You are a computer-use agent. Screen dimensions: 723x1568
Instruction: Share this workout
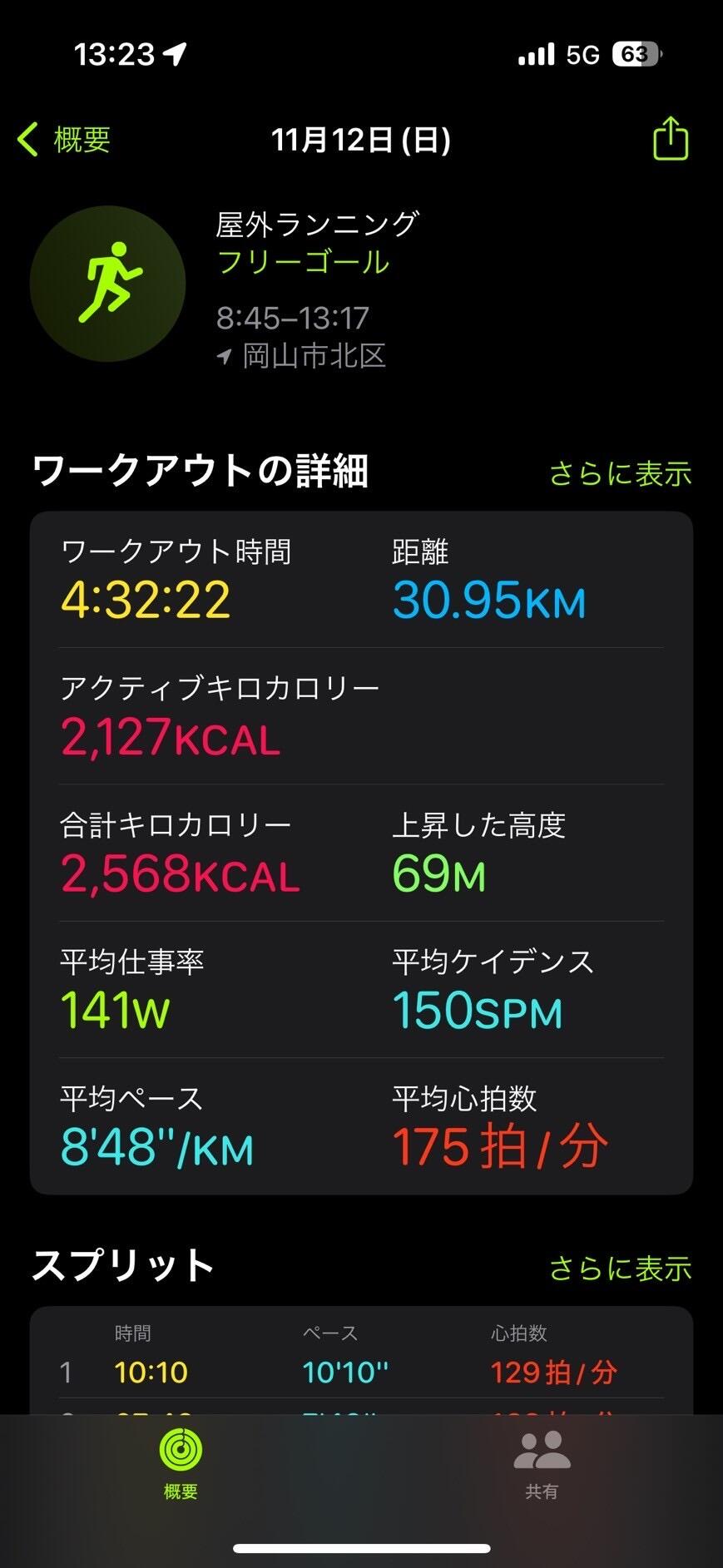pos(670,138)
